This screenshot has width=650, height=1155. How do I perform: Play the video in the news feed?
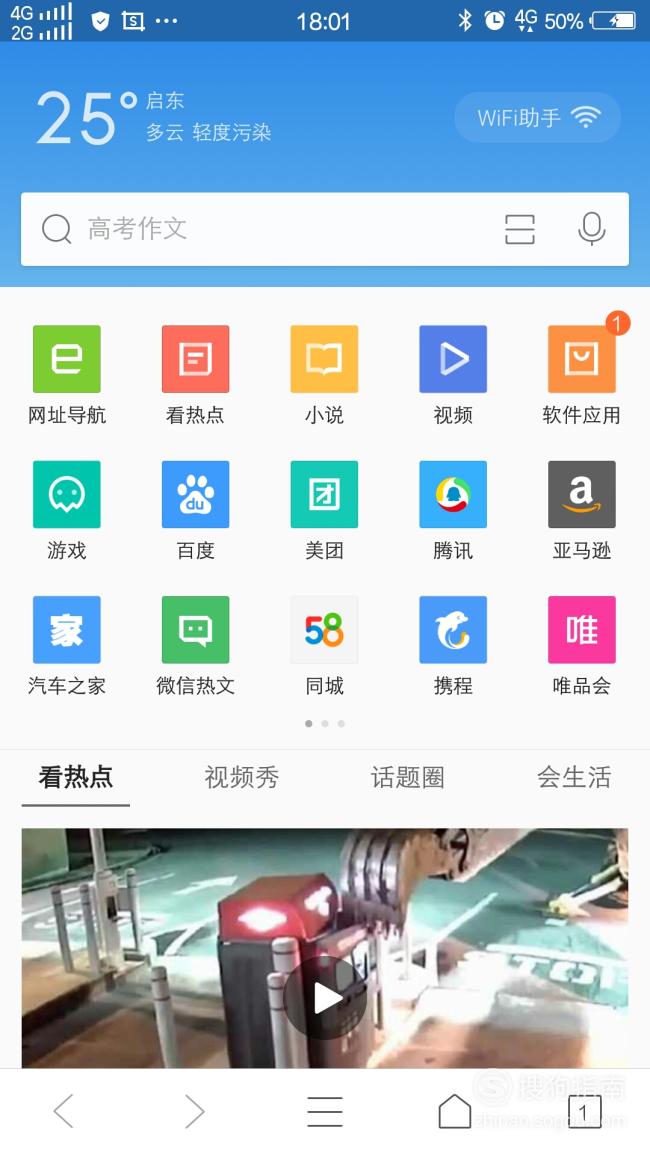(x=325, y=998)
